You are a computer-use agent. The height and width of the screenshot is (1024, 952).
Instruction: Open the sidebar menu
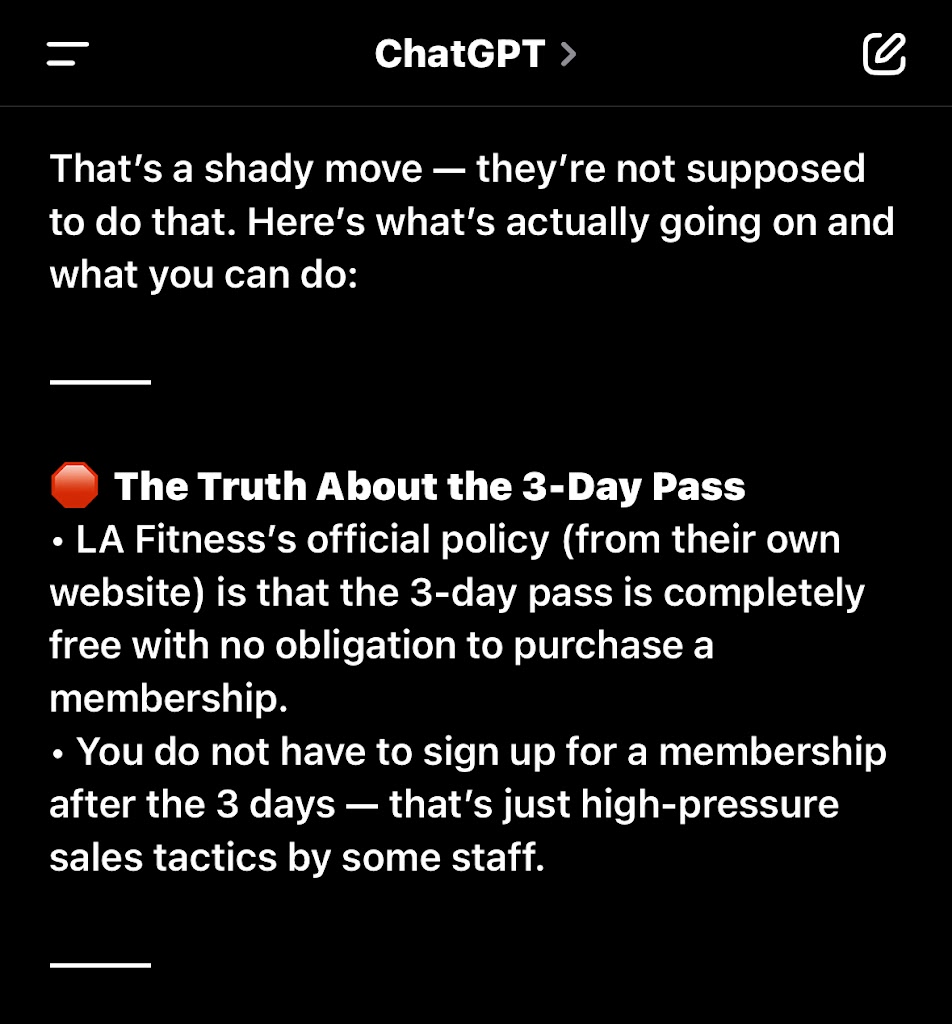(x=68, y=54)
